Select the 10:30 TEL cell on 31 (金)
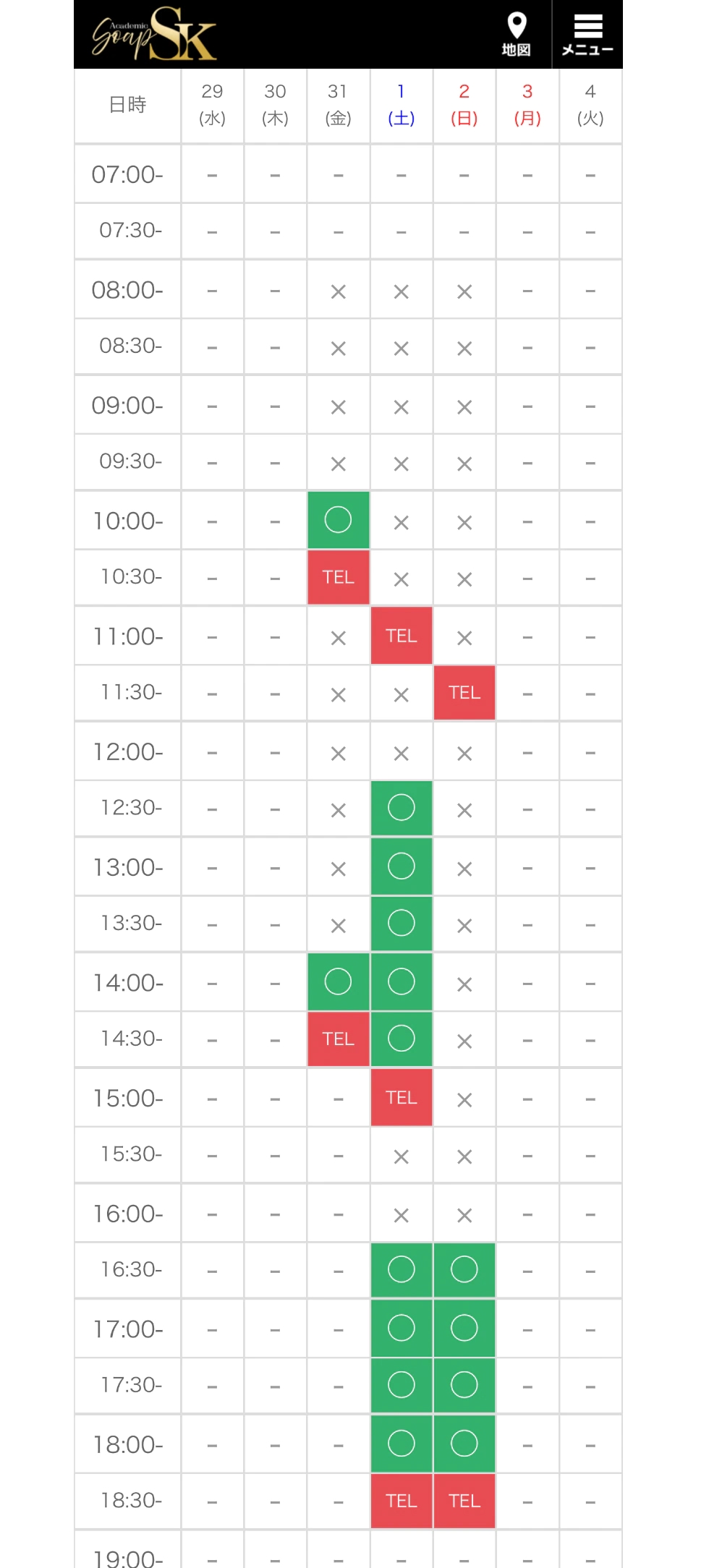The width and height of the screenshot is (709, 1568). click(338, 577)
